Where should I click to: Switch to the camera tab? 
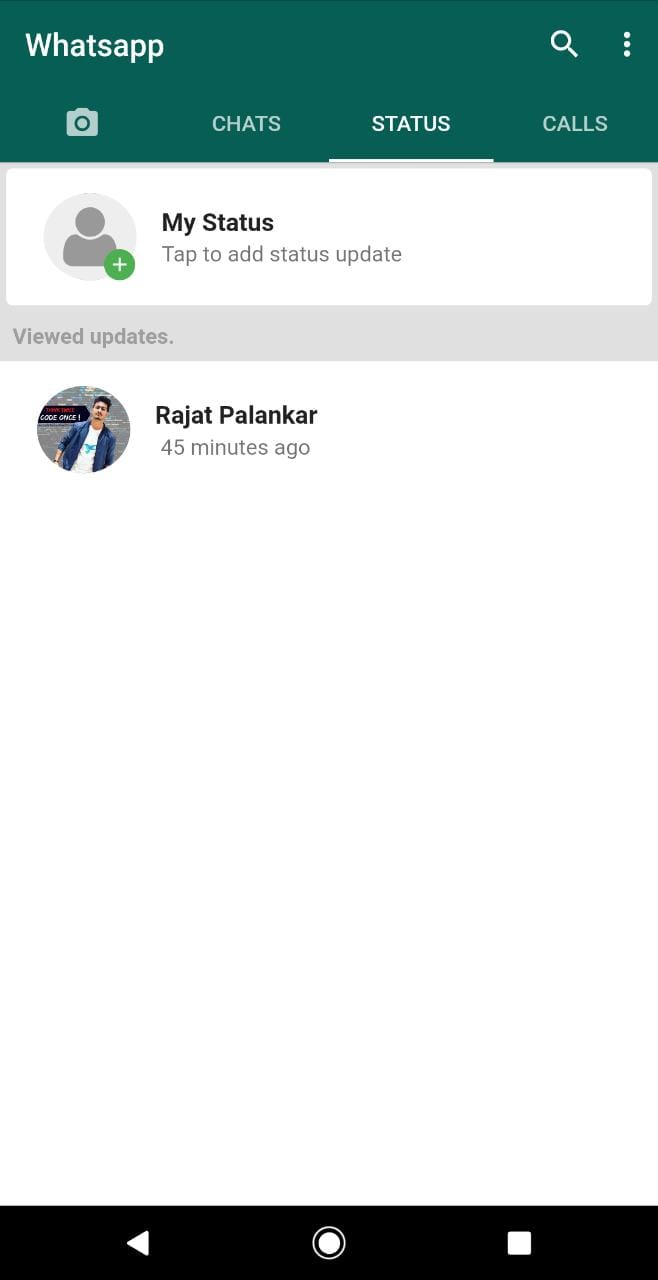click(82, 123)
